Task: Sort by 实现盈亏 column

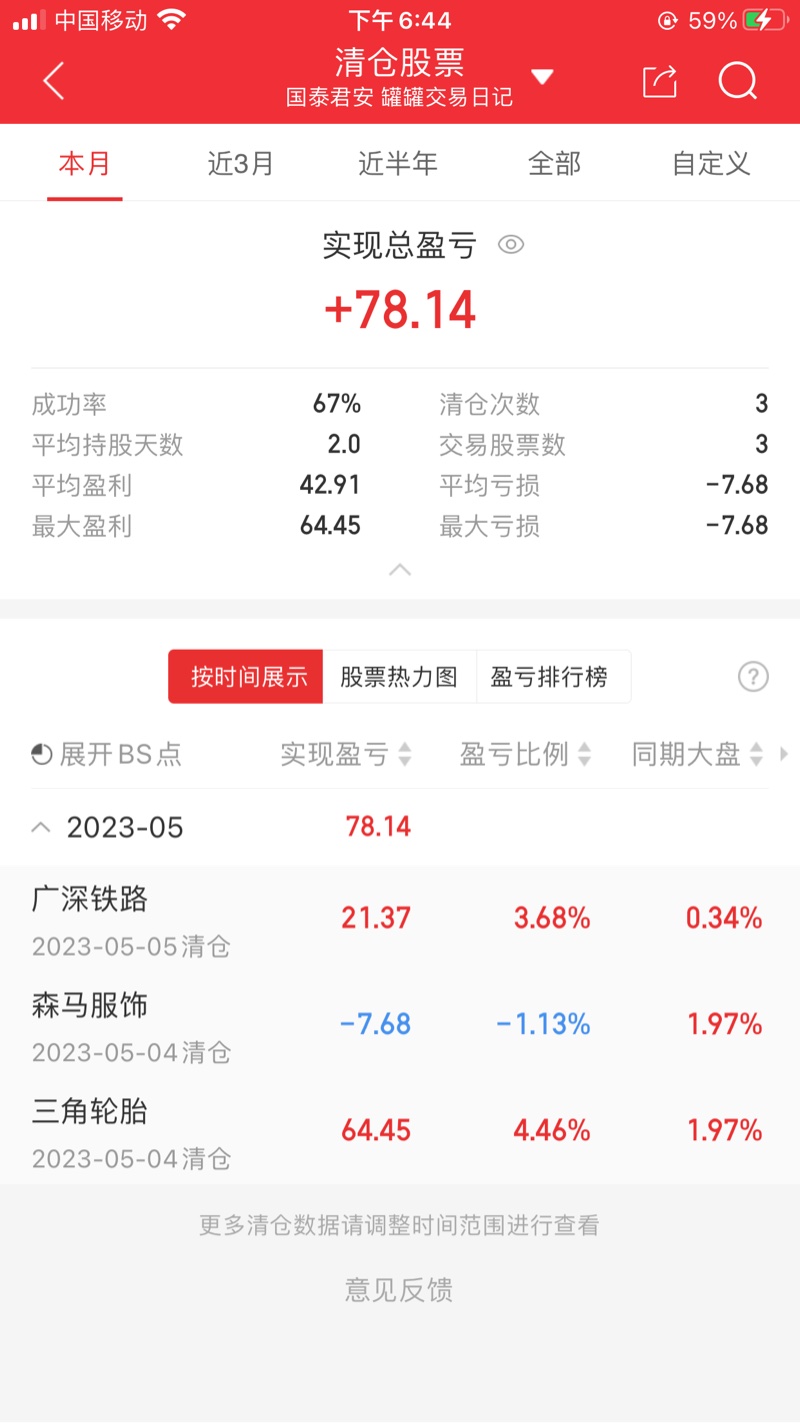Action: 346,754
